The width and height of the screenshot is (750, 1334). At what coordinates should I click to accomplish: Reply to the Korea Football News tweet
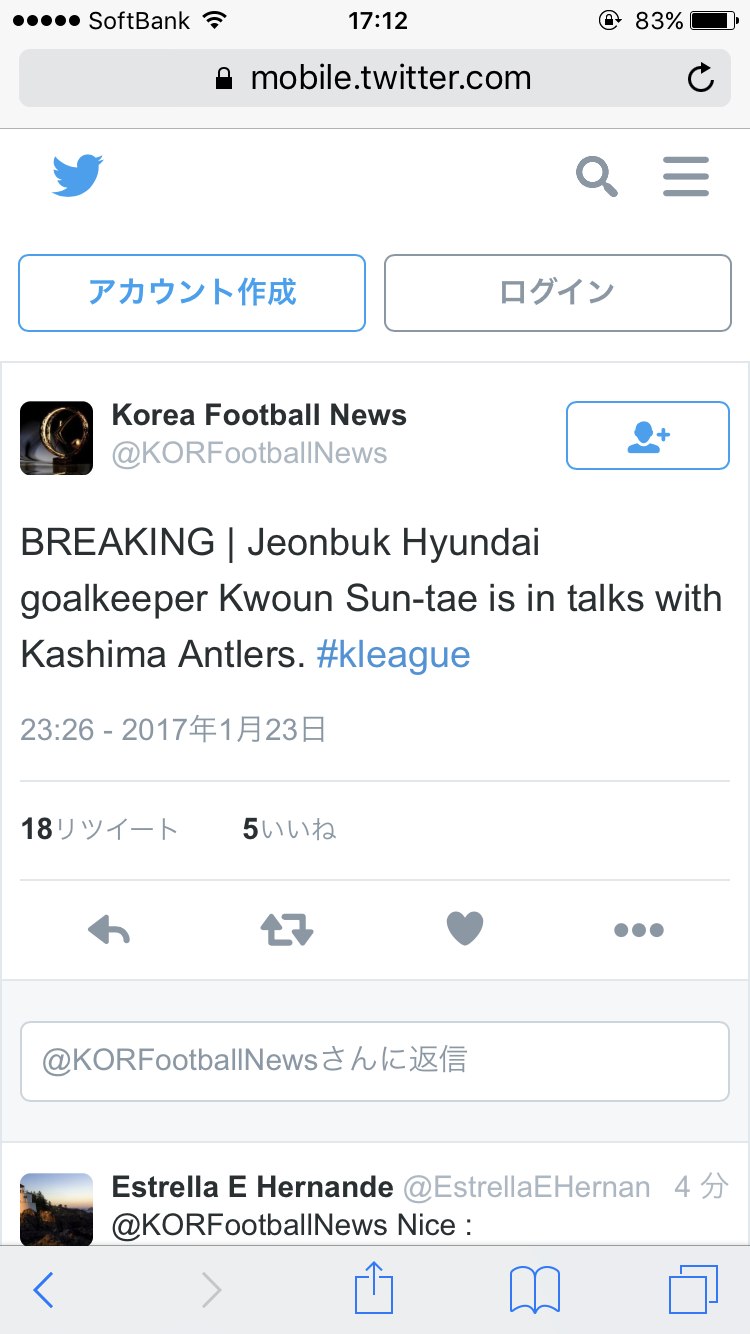(109, 930)
